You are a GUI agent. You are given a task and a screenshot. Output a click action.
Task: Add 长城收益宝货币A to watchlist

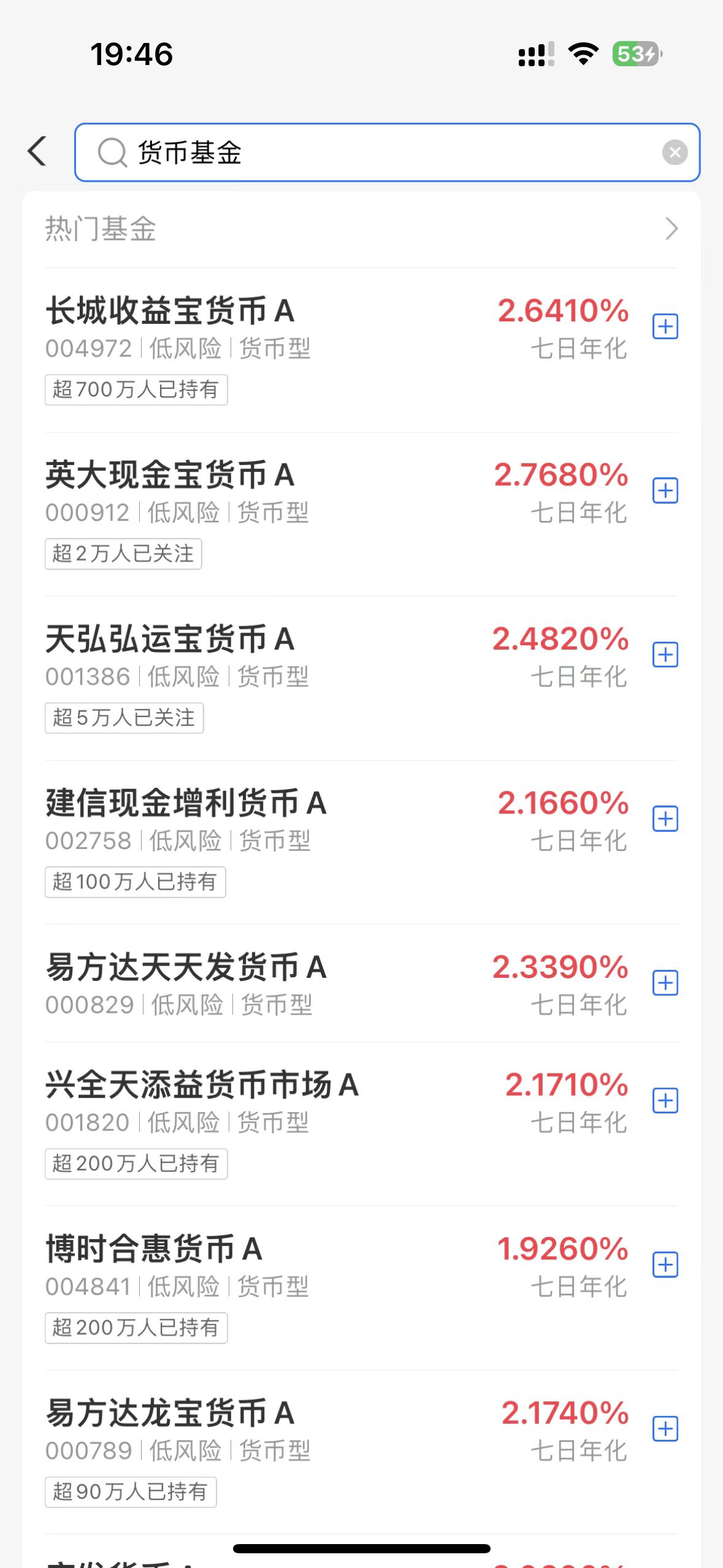tap(665, 326)
